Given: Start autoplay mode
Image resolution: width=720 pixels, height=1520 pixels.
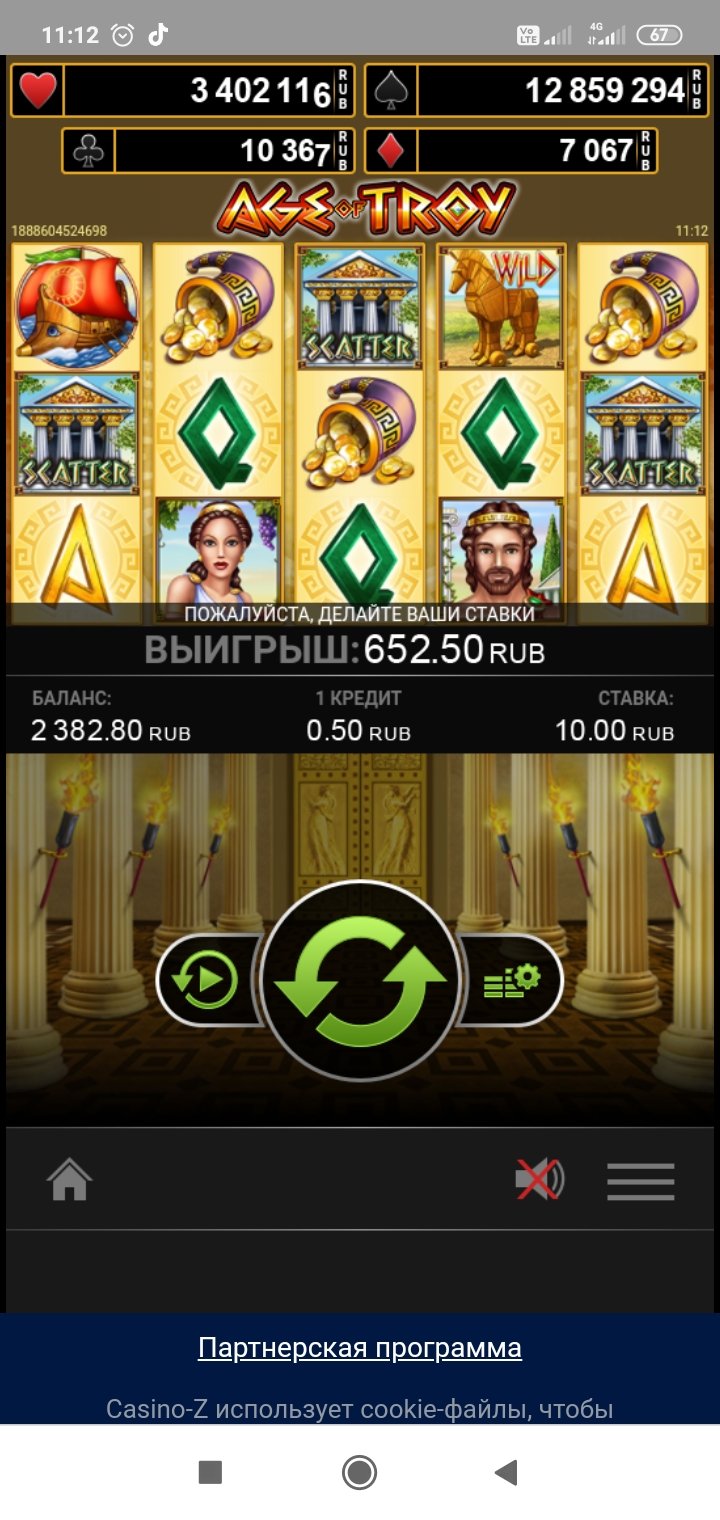Looking at the screenshot, I should pyautogui.click(x=205, y=981).
